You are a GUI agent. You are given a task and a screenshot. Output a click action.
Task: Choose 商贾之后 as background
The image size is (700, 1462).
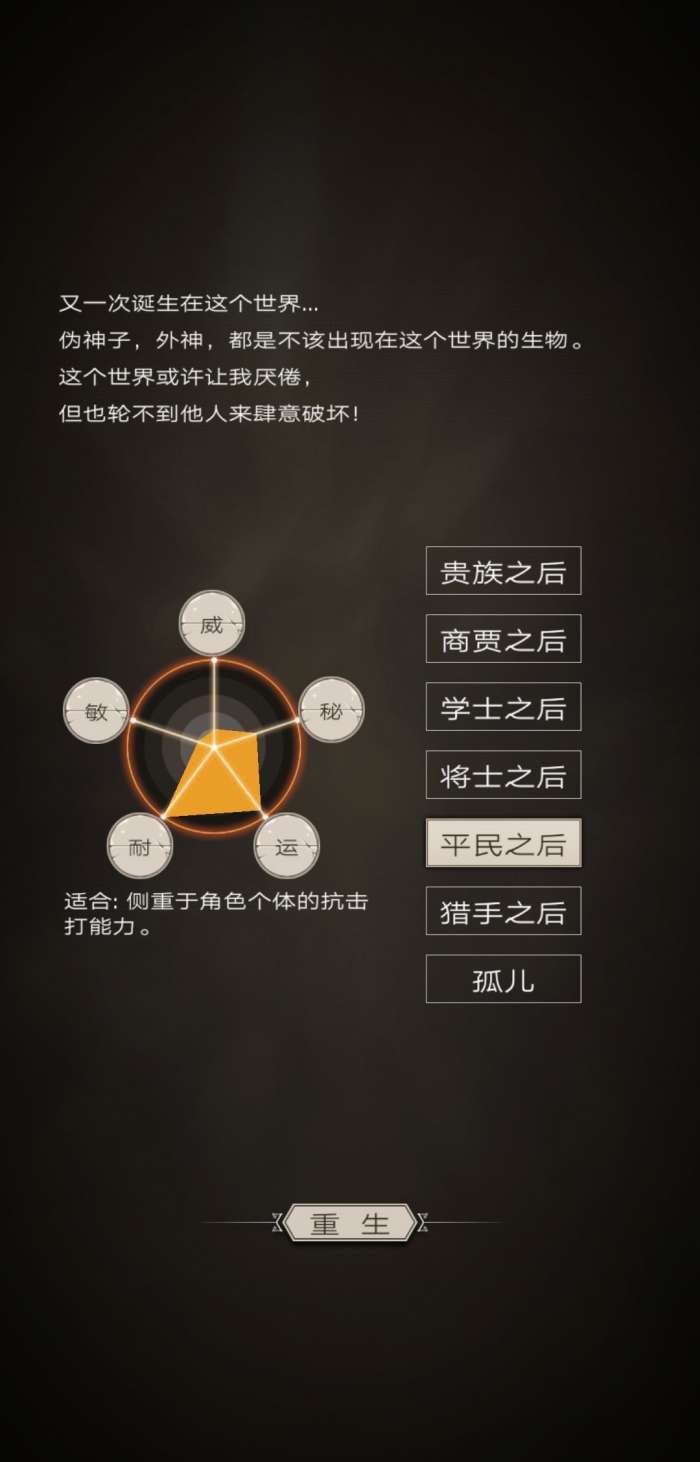point(503,639)
